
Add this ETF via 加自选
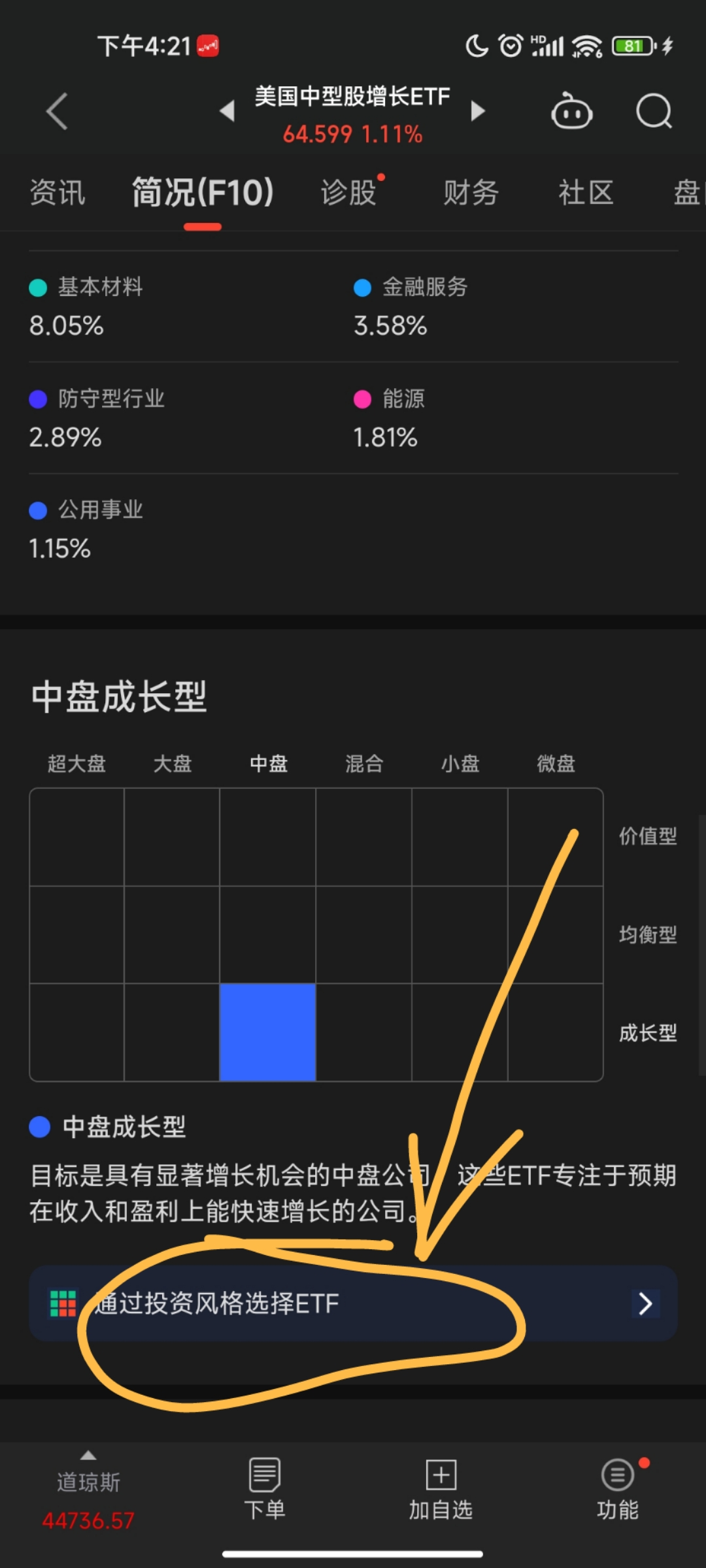(x=441, y=1490)
